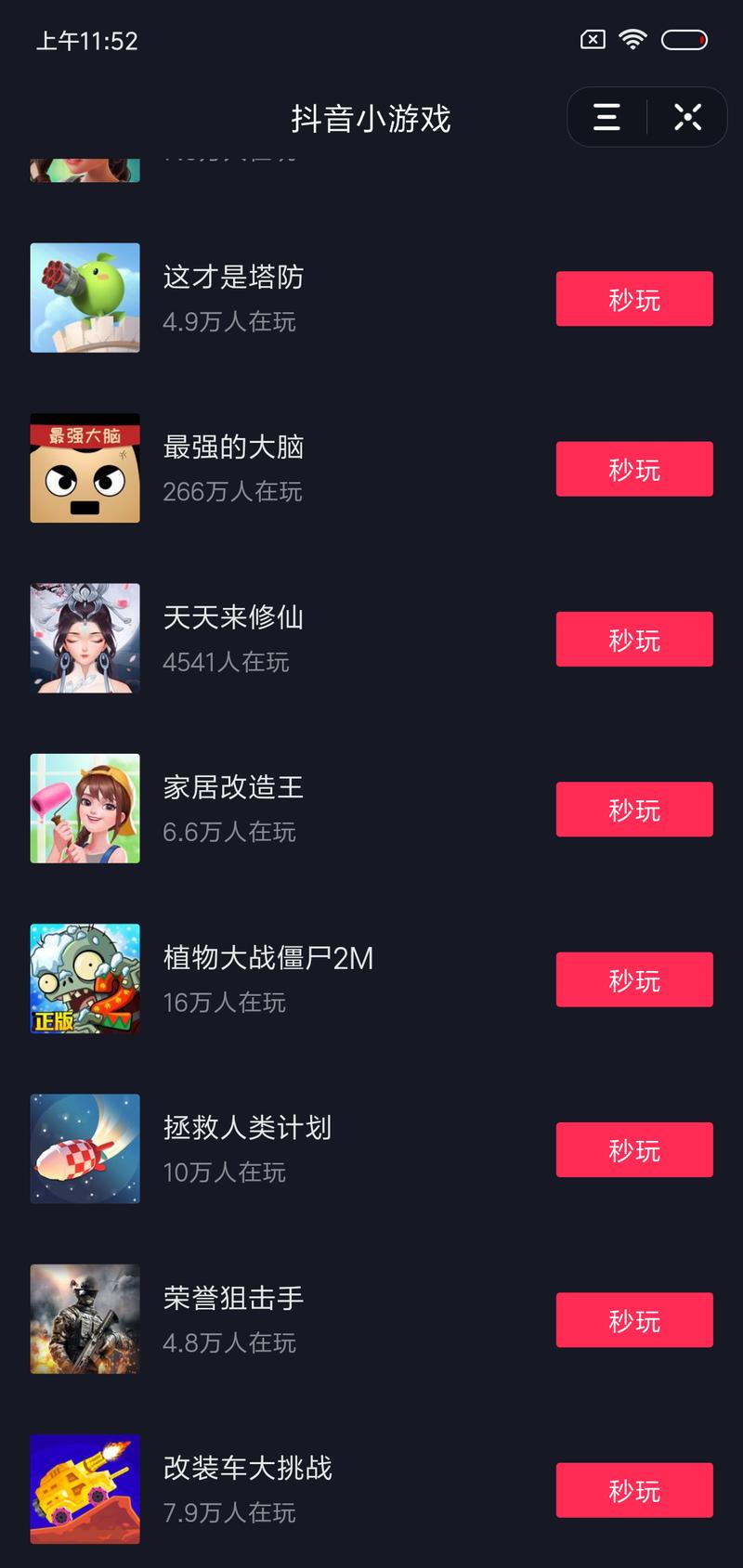Open the more options menu in the capsule
Viewport: 743px width, 1568px height.
click(x=606, y=117)
